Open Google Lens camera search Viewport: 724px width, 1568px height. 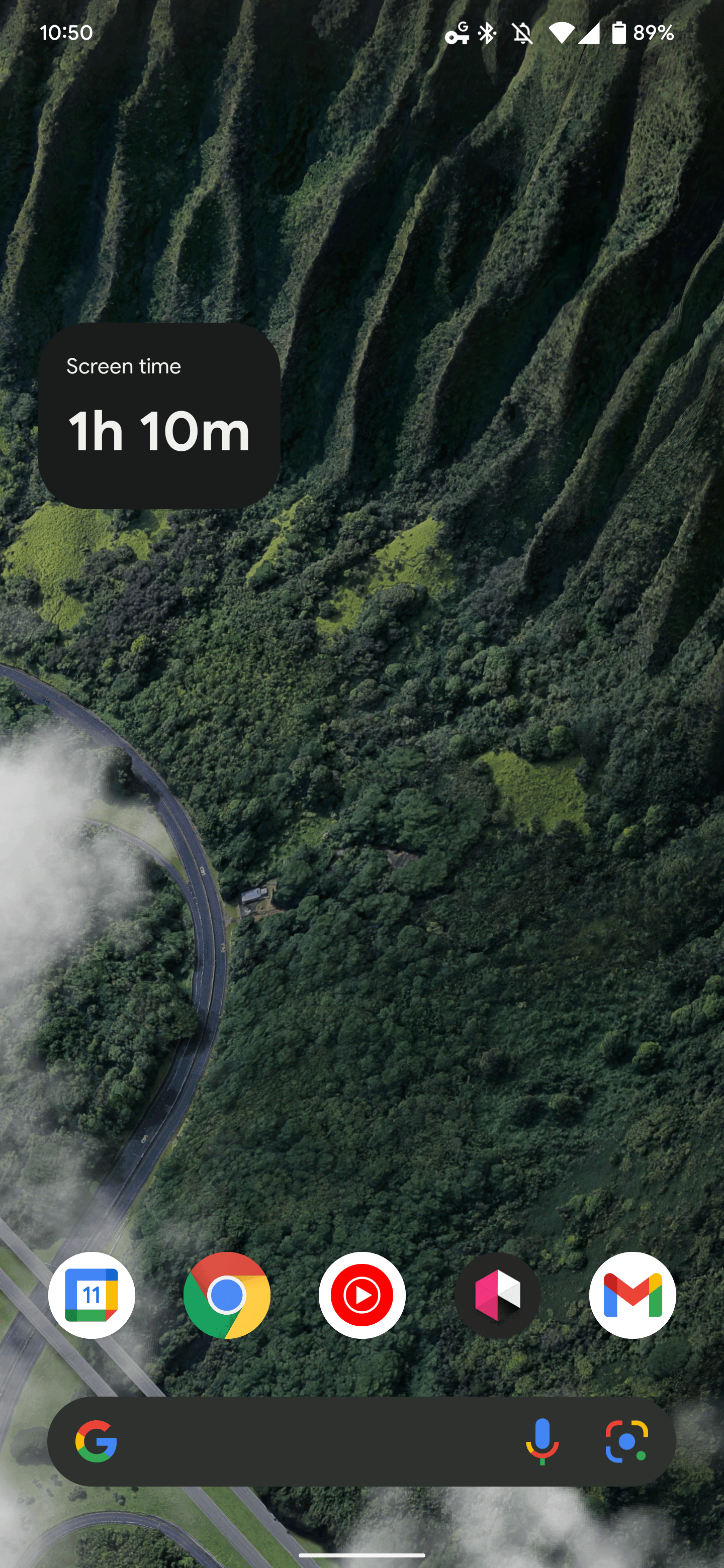[x=626, y=1441]
